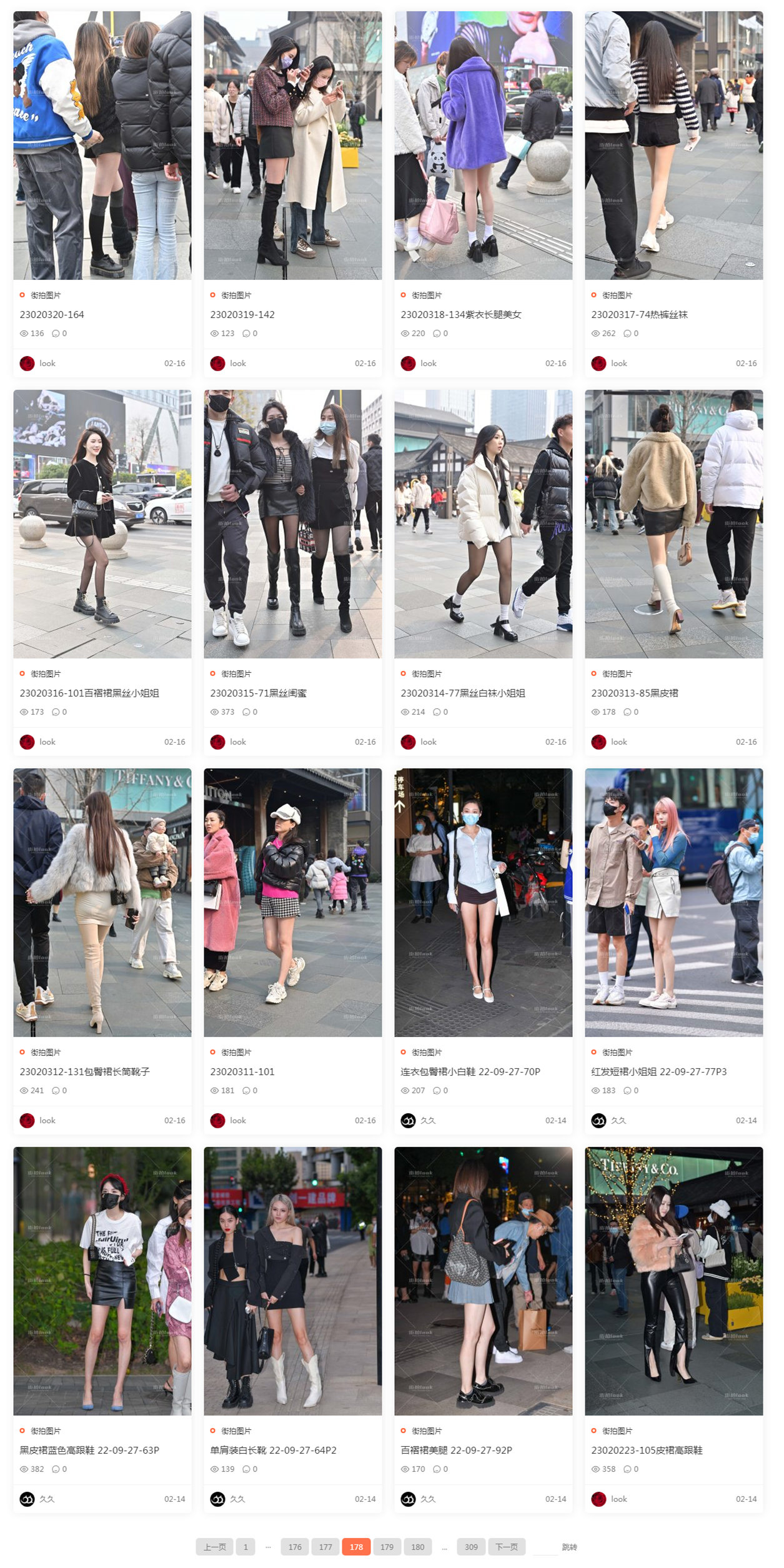Image resolution: width=784 pixels, height=1568 pixels.
Task: Open post 23020223-105皮裙高跟鞋
Action: pos(647,1451)
